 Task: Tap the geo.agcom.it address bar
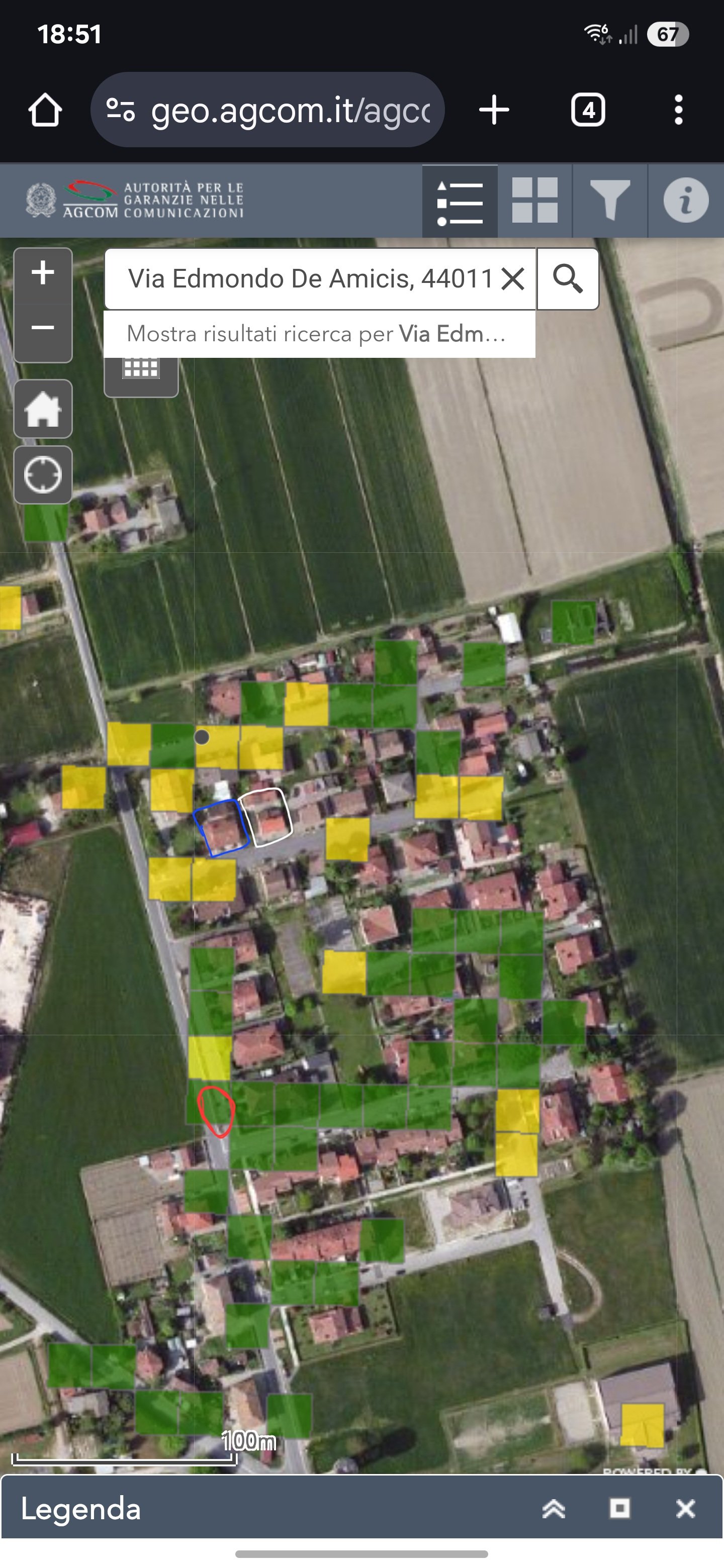click(267, 110)
